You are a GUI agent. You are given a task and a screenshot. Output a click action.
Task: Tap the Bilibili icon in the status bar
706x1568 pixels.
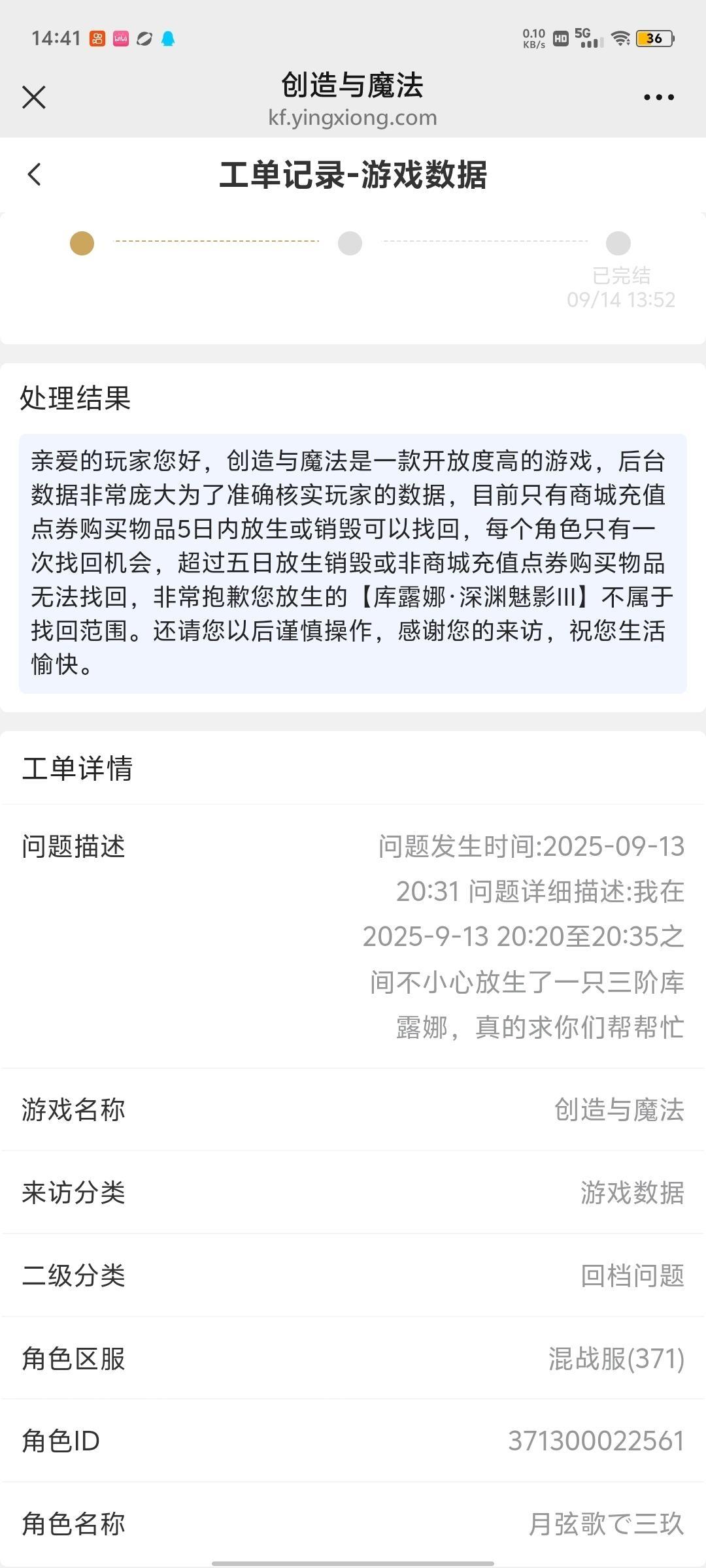tap(121, 38)
